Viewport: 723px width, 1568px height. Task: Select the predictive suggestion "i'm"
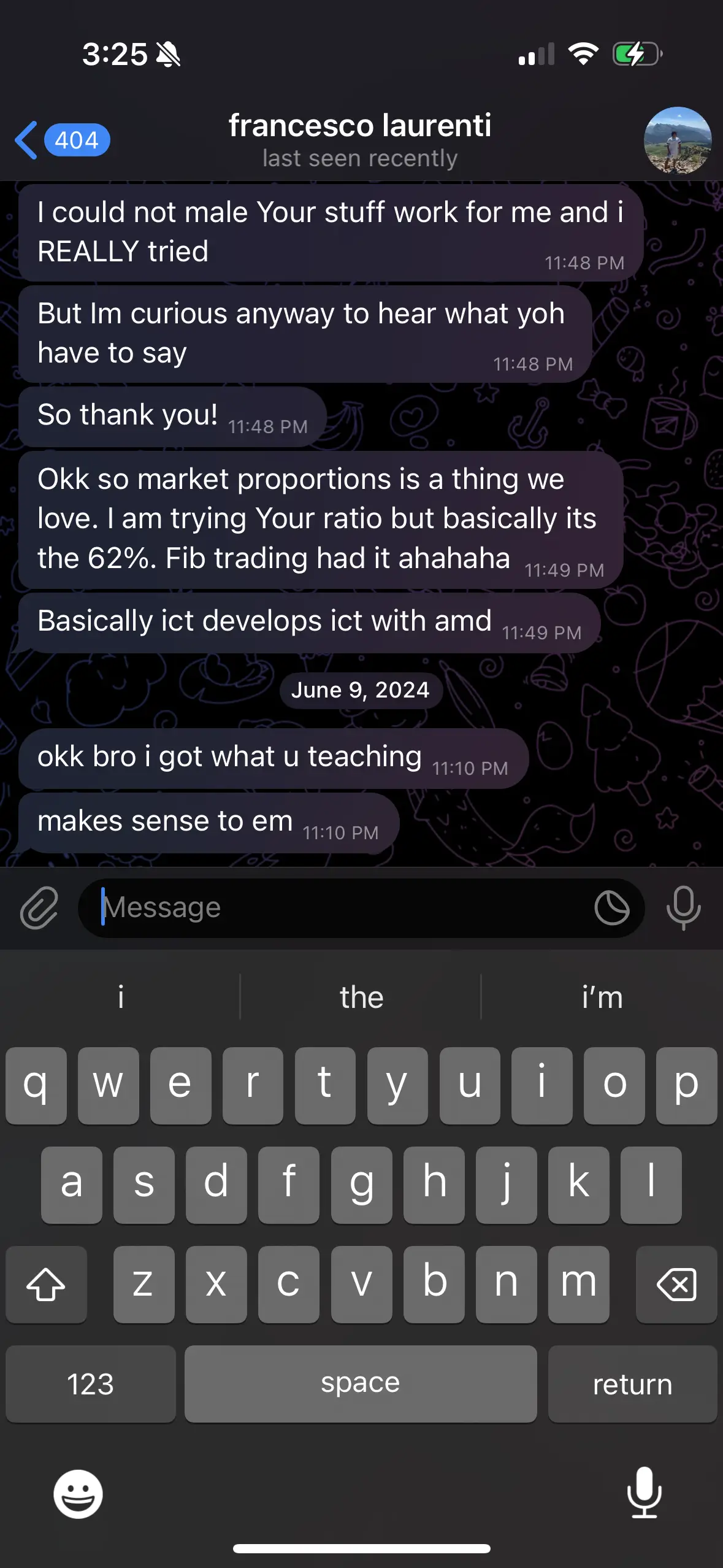coord(602,997)
